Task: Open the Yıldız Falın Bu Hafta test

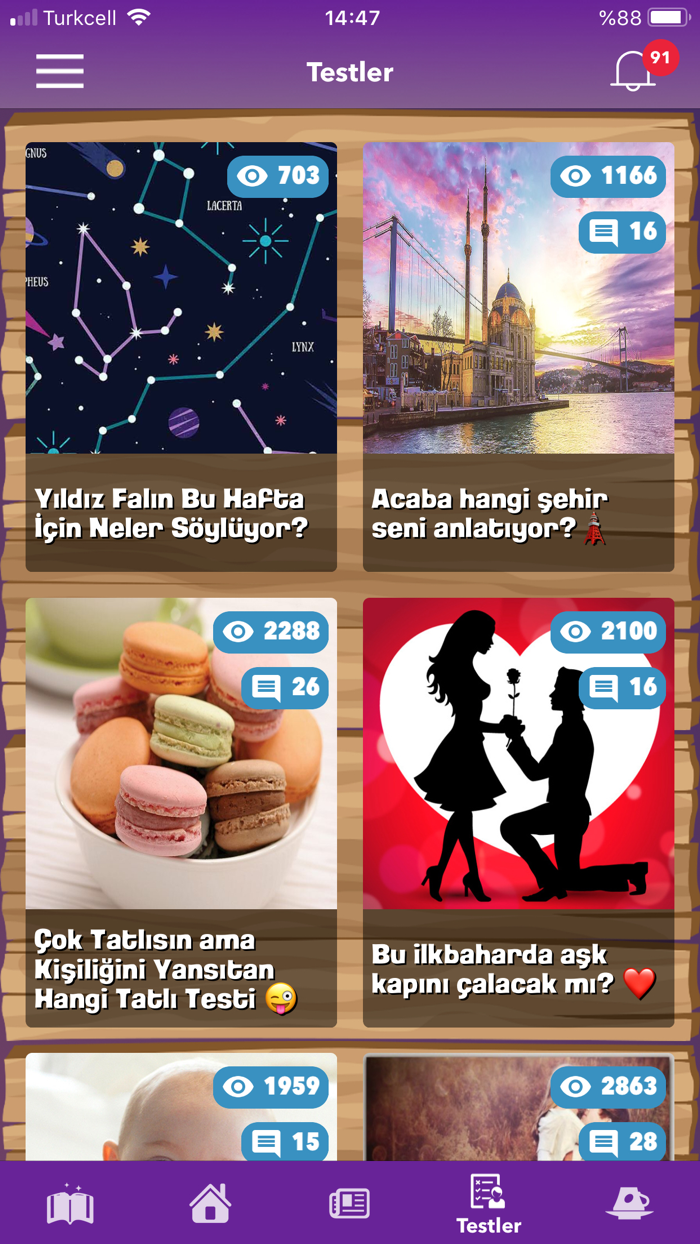Action: [x=181, y=356]
